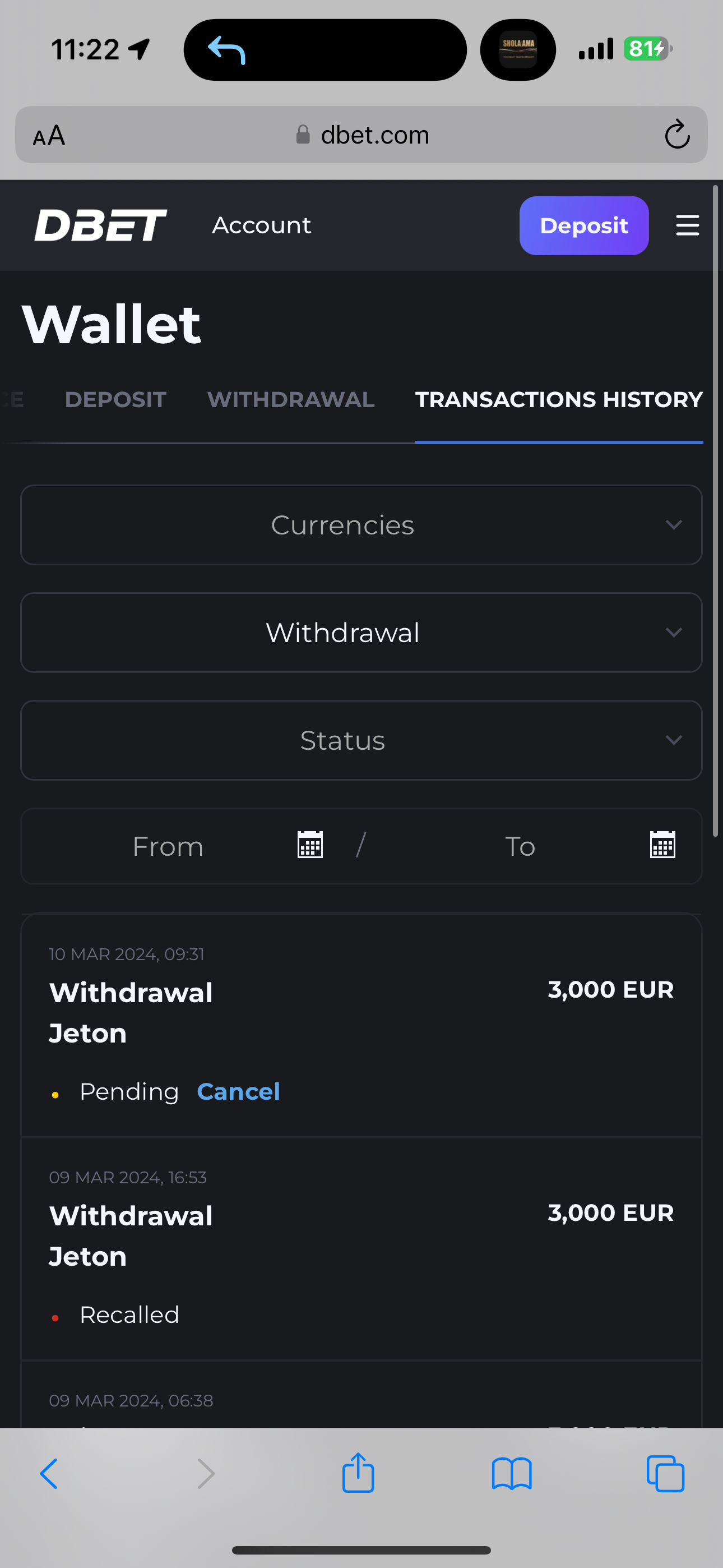Expand the Status filter dropdown
The image size is (723, 1568).
point(361,740)
